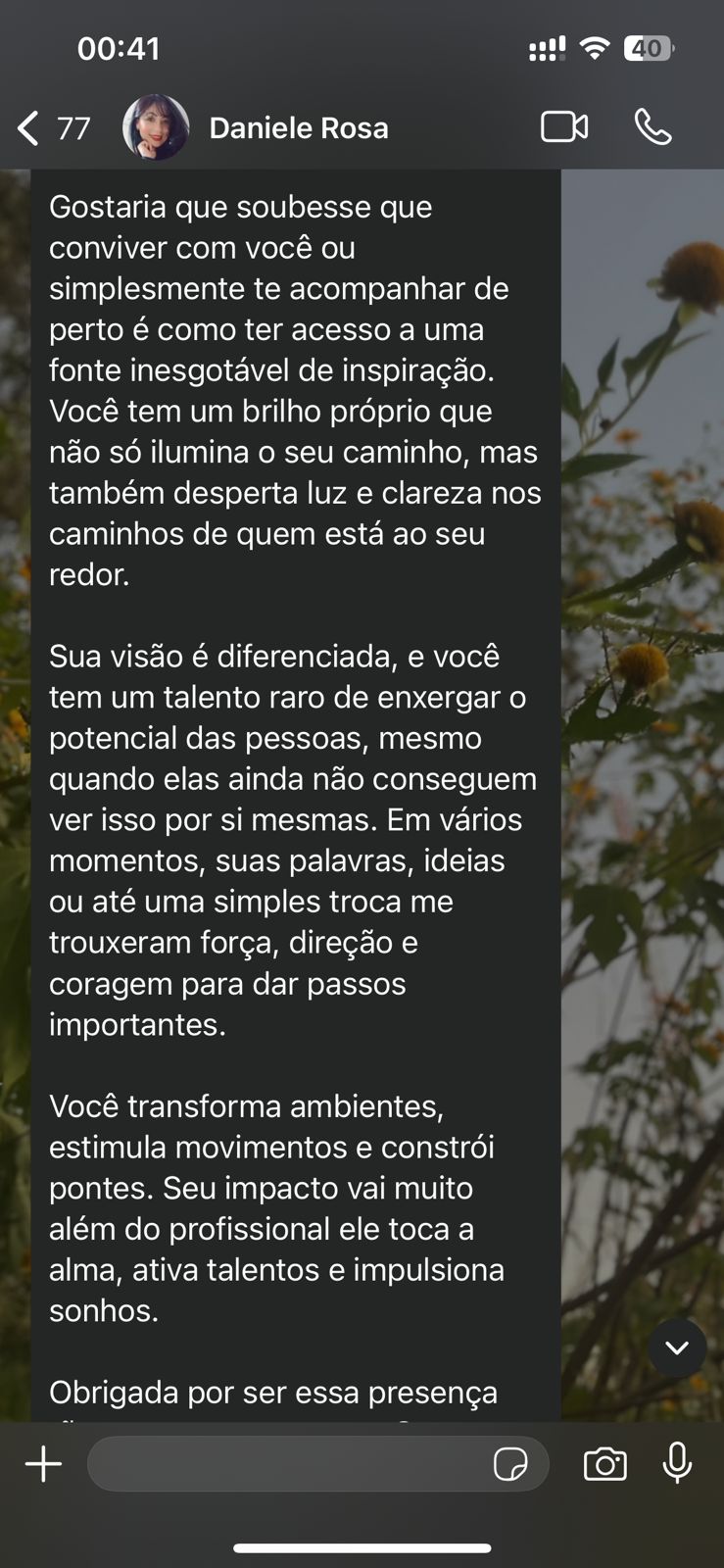
Task: Open the camera to take a photo
Action: [604, 1464]
